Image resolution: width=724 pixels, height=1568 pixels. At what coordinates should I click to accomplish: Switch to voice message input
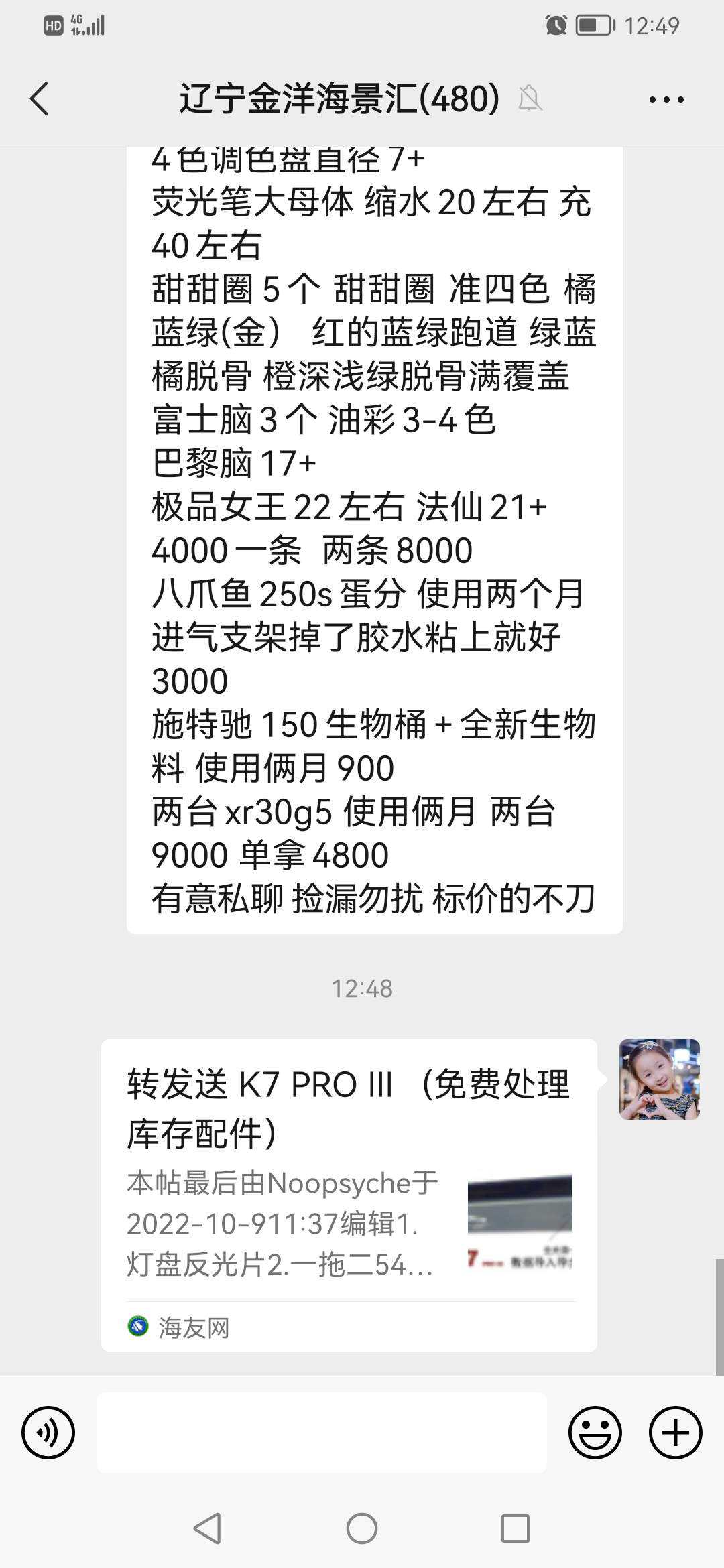pyautogui.click(x=48, y=1433)
